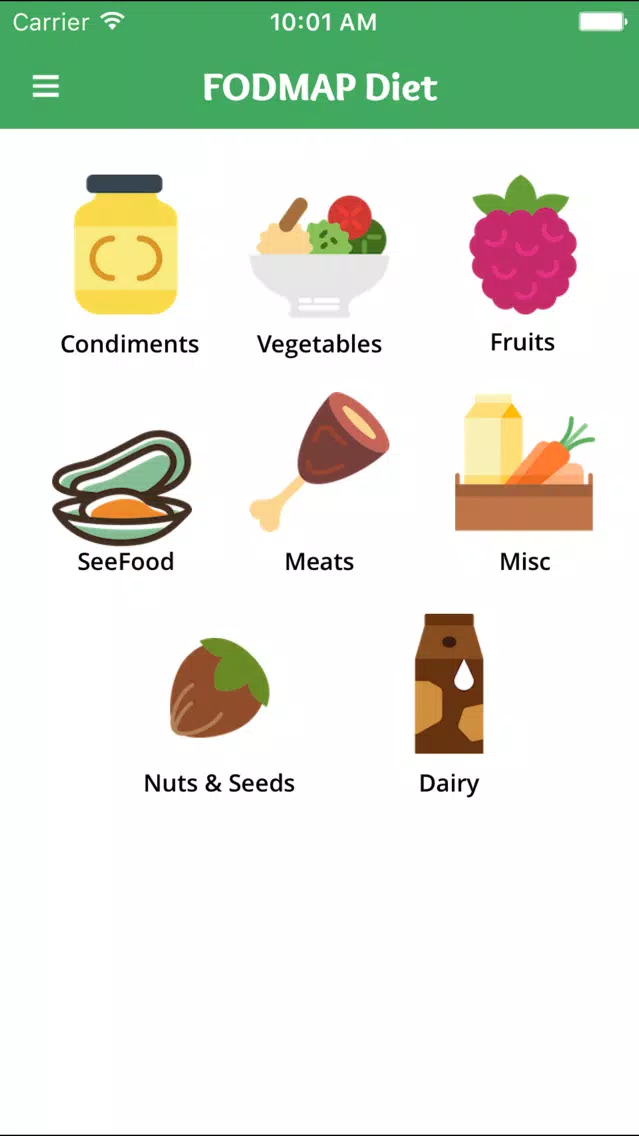Screen dimensions: 639x1136
Task: Open the Condiments category
Action: pos(128,265)
